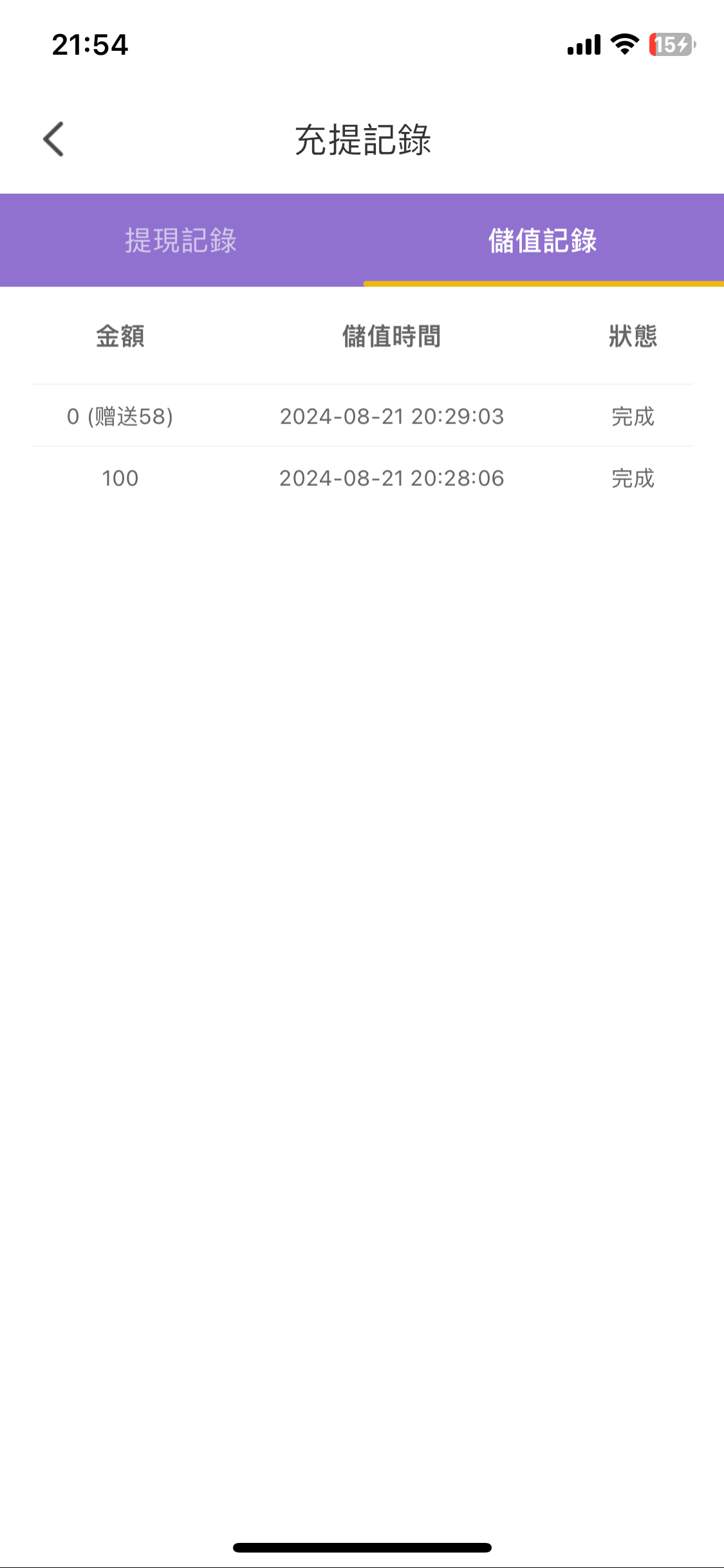Select the 儲值記錄 tab
Screen dimensions: 724x1568
[544, 239]
